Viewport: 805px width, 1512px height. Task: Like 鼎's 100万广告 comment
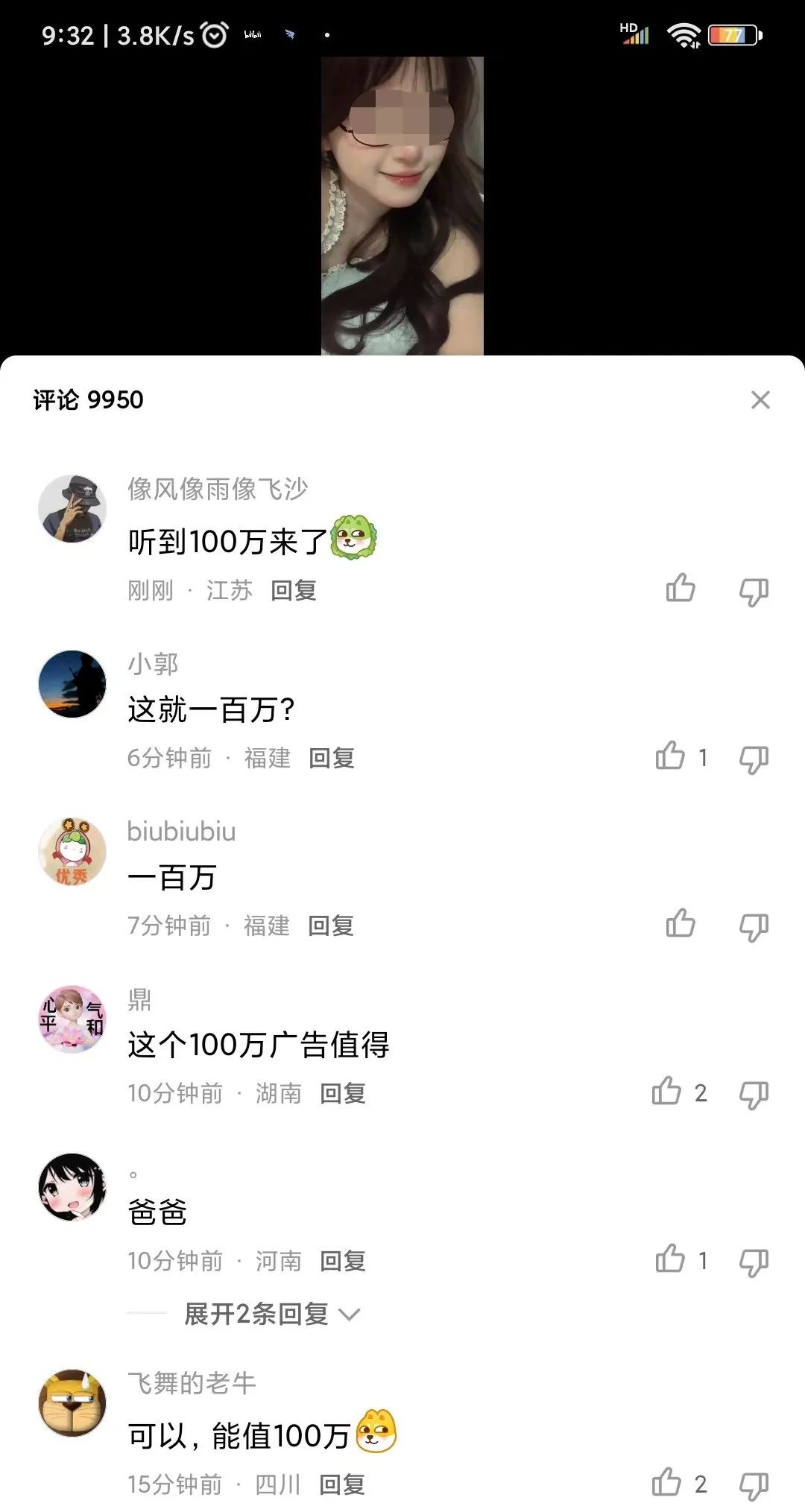pos(667,1092)
